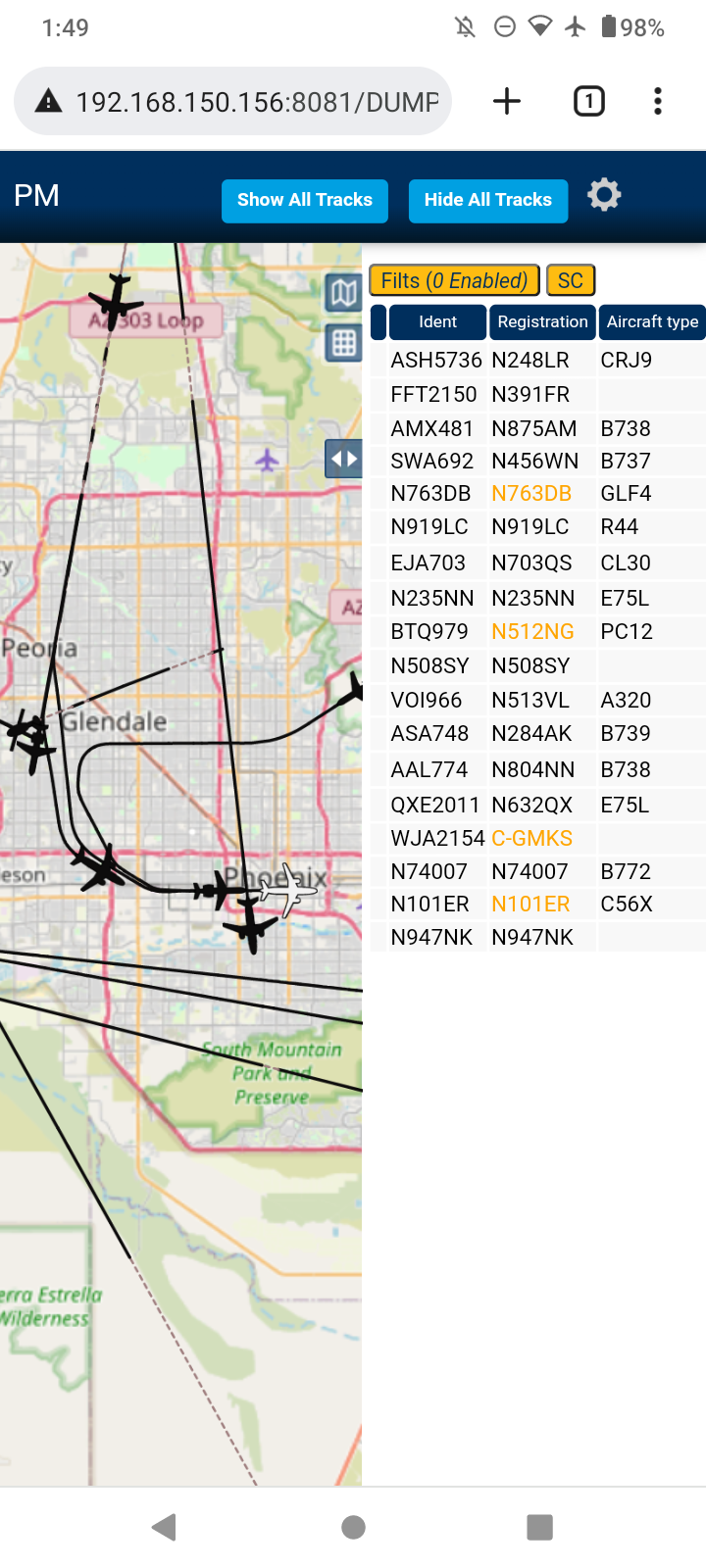
Task: Toggle the map sidebar arrows button
Action: 343,458
